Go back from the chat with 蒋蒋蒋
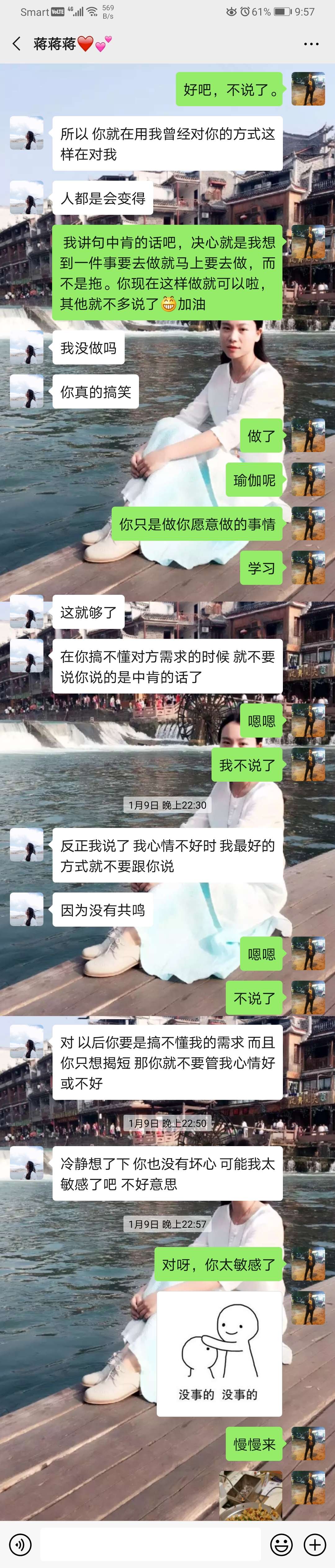 [16, 44]
